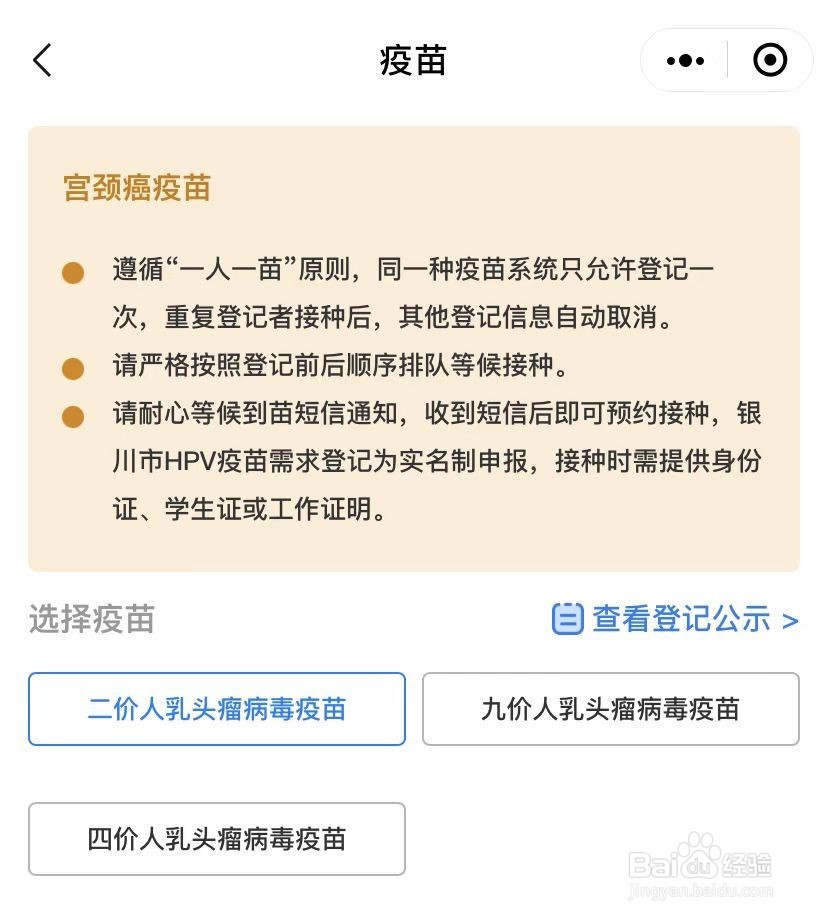Click the blue document icon beside 查看登记公示

point(566,620)
